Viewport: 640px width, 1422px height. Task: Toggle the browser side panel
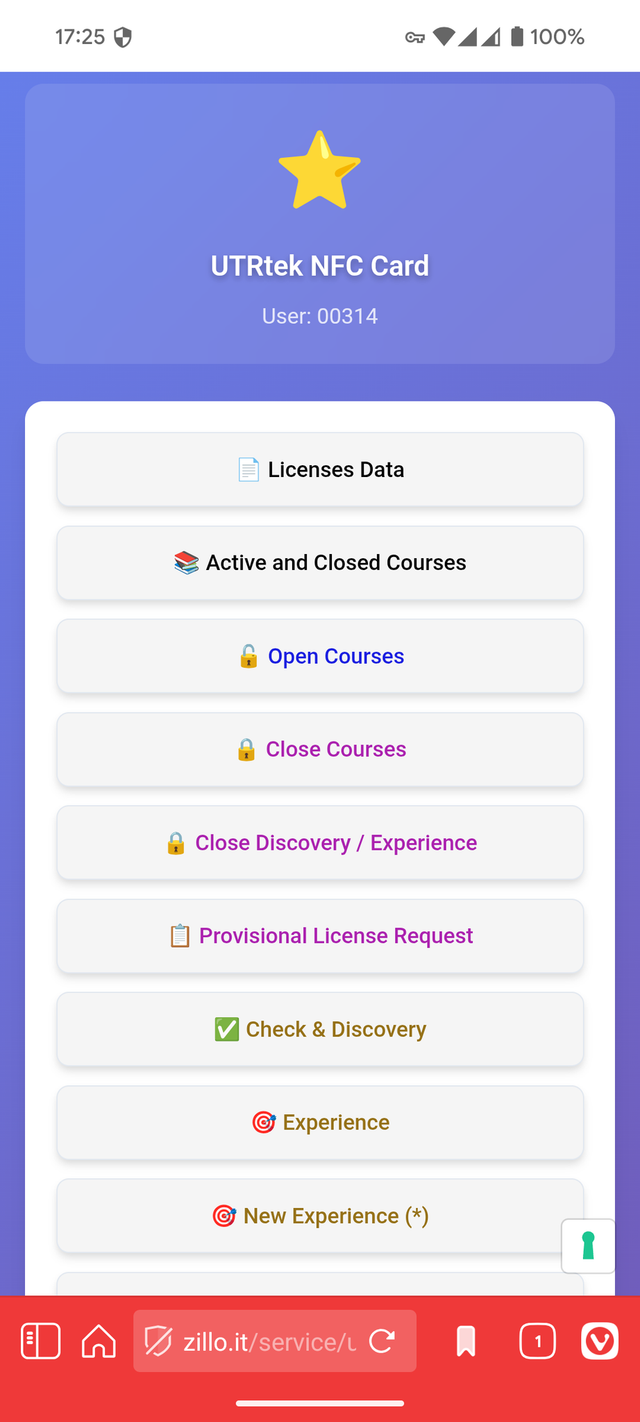(41, 1341)
